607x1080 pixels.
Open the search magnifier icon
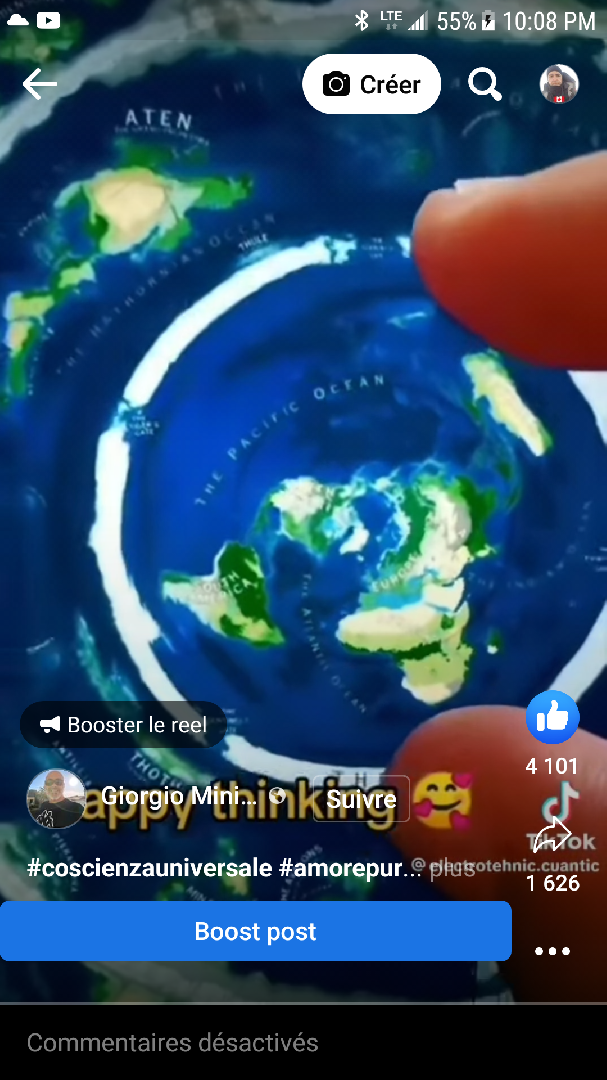(485, 85)
